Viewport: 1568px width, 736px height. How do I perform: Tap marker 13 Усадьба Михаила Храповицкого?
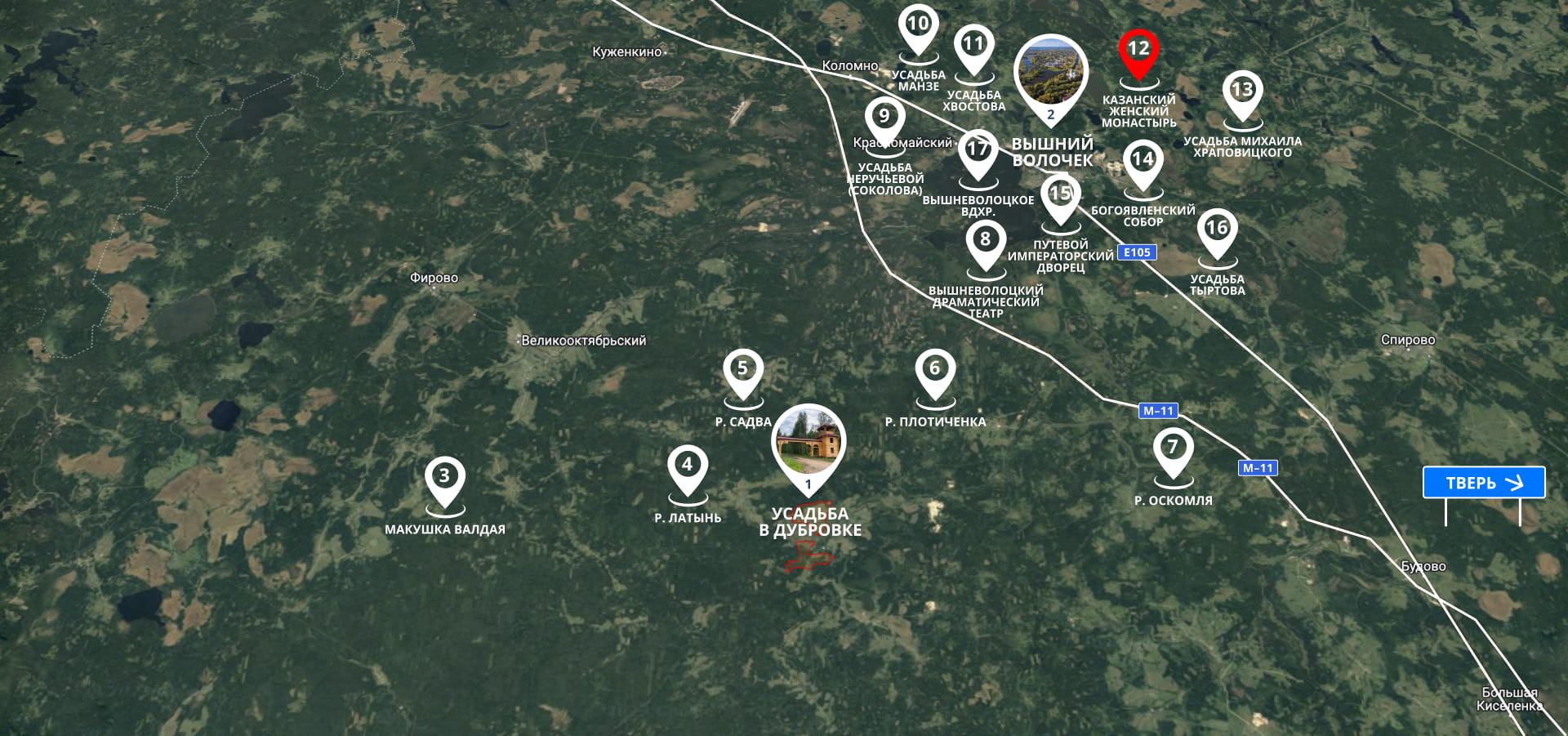1242,91
